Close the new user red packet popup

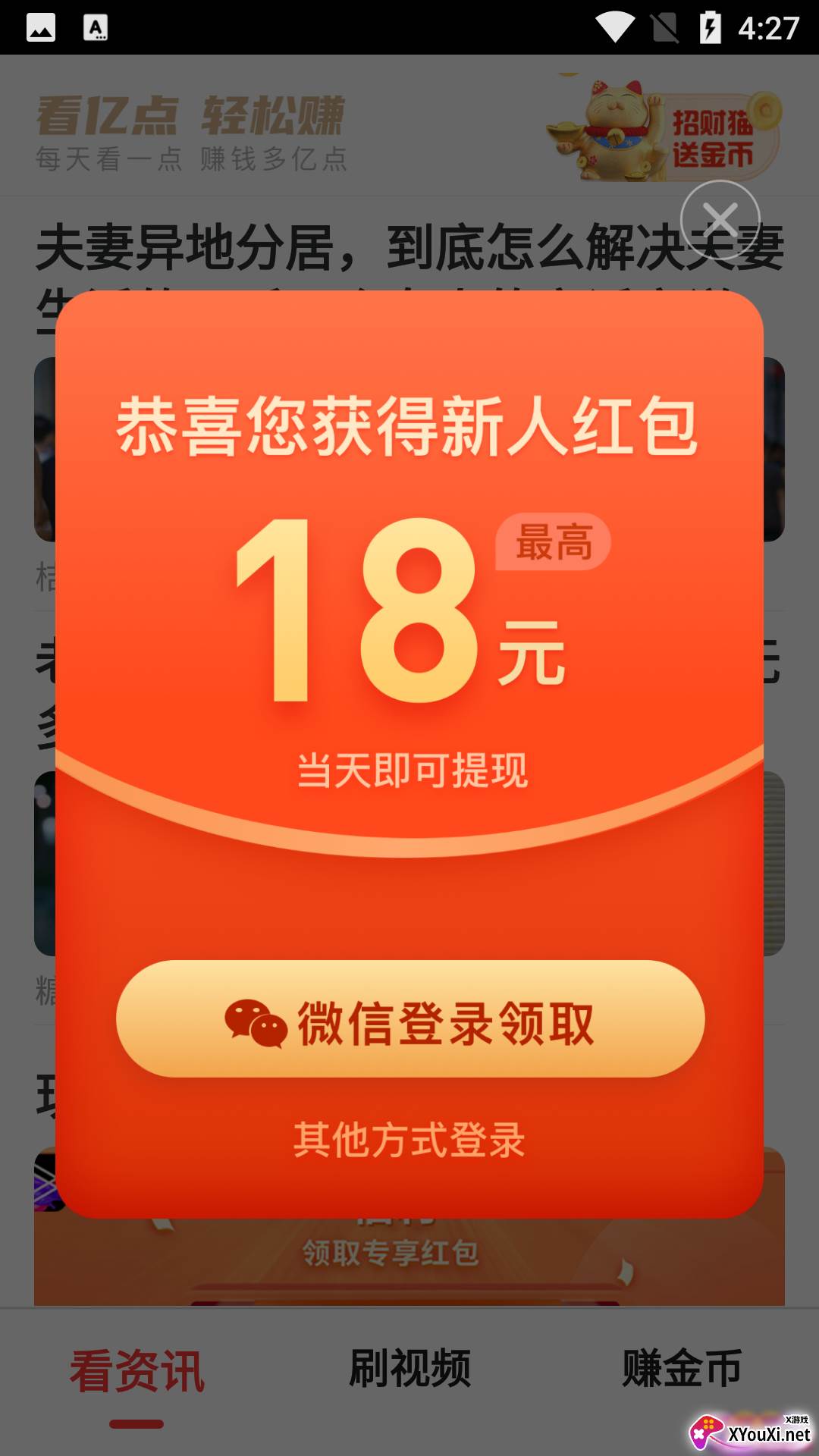[720, 220]
